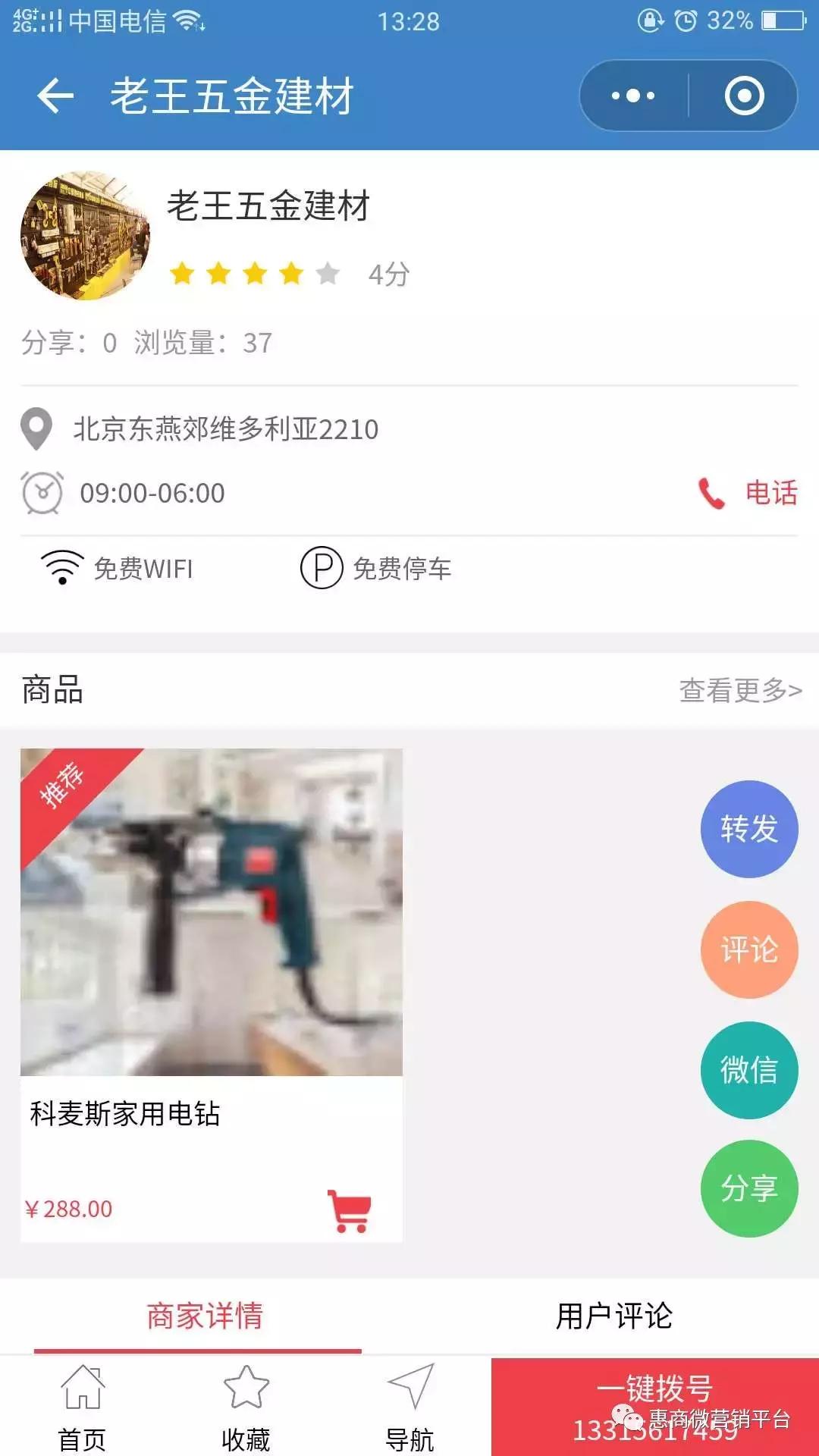The width and height of the screenshot is (819, 1456).
Task: Click the free parking P icon
Action: (x=322, y=569)
